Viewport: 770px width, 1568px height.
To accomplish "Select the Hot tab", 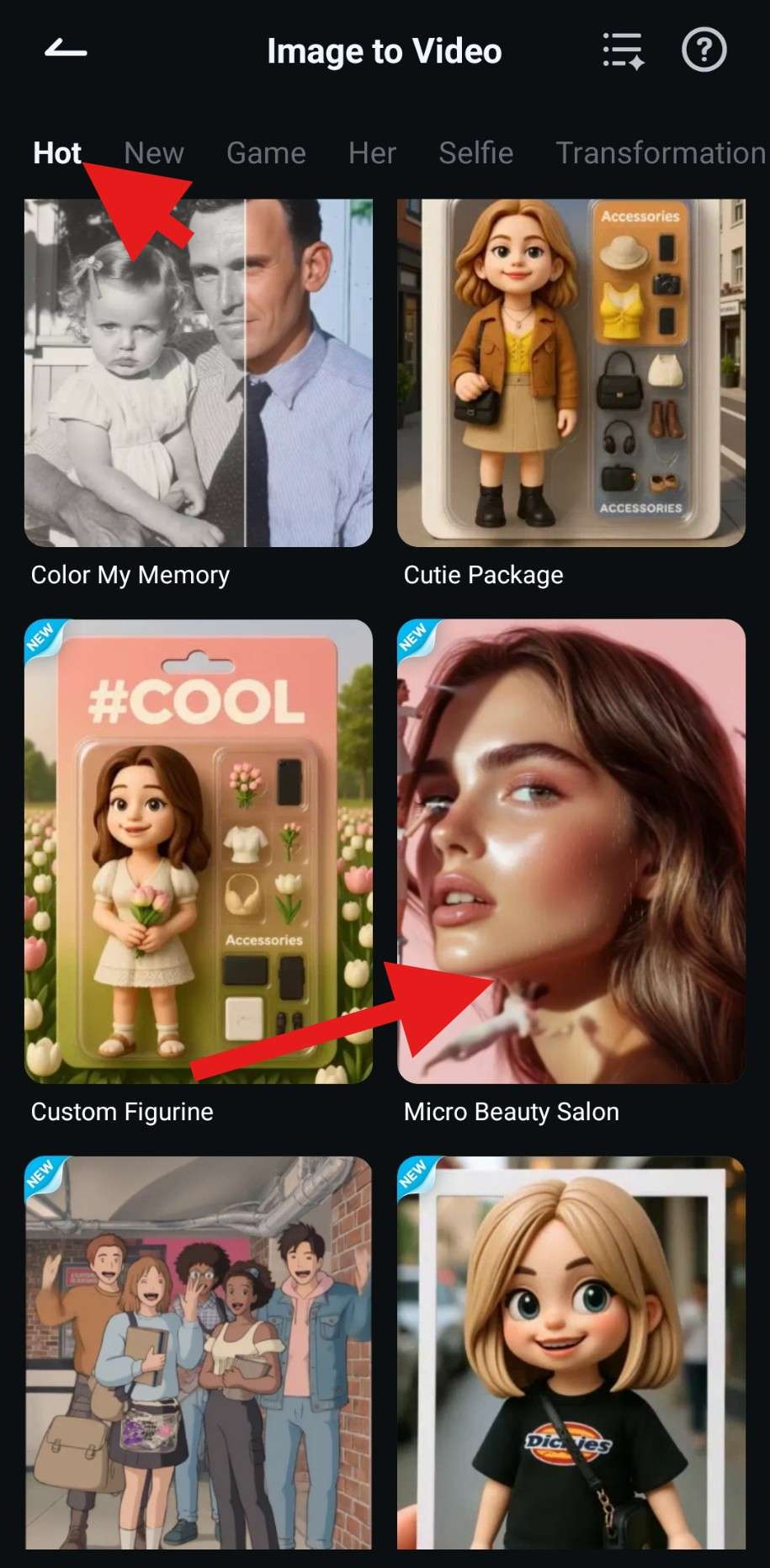I will [x=57, y=153].
